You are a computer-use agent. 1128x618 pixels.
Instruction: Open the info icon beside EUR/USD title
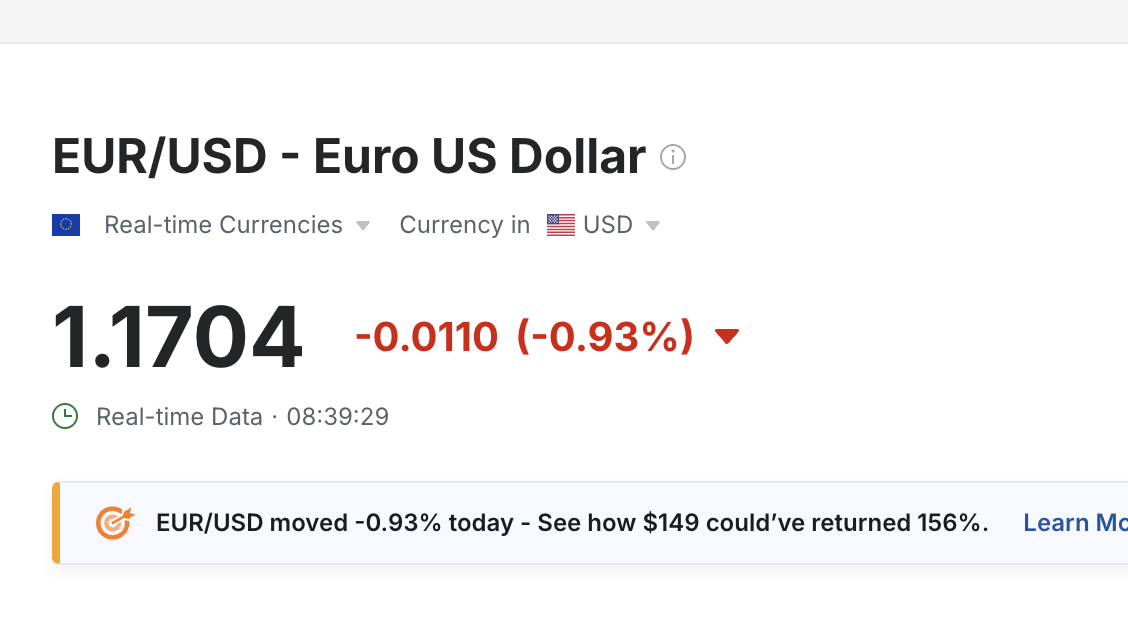(673, 158)
